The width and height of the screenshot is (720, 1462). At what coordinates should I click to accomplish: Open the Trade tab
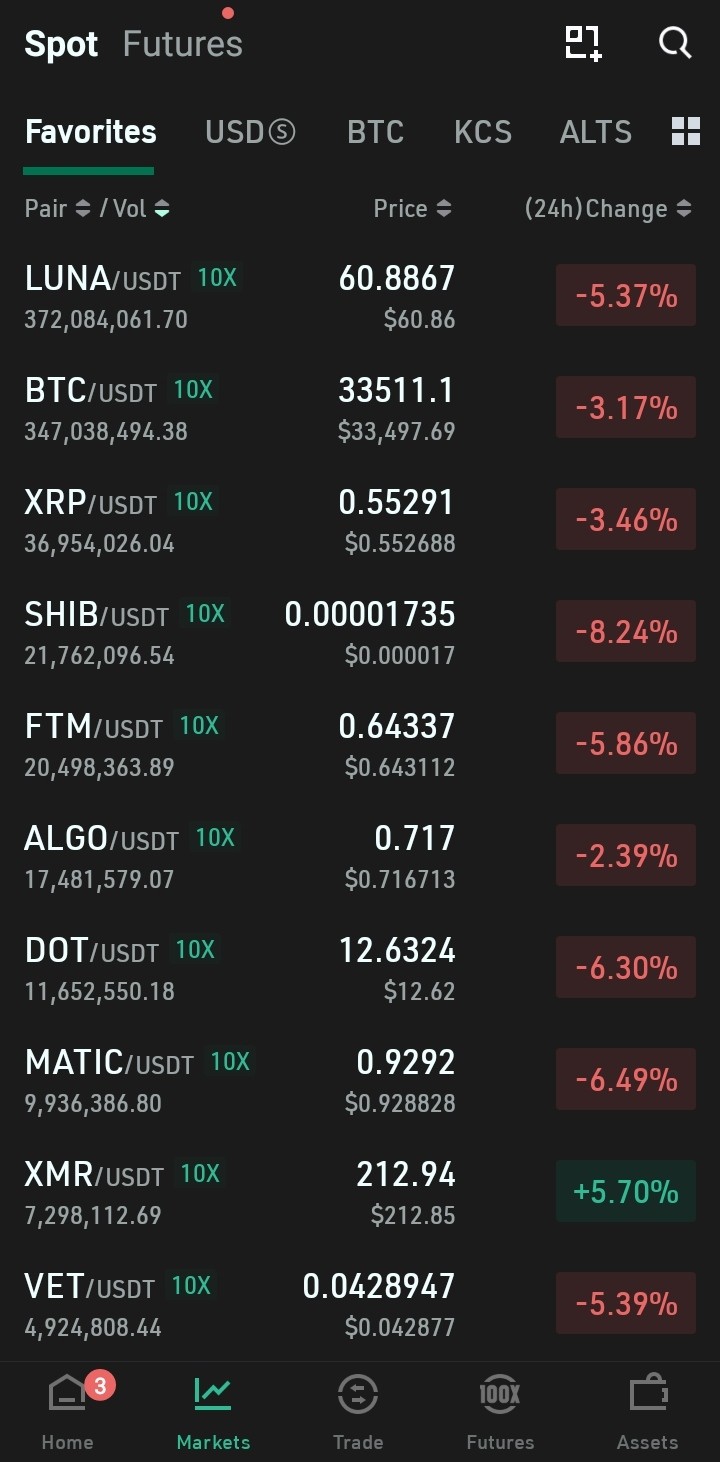point(358,1412)
